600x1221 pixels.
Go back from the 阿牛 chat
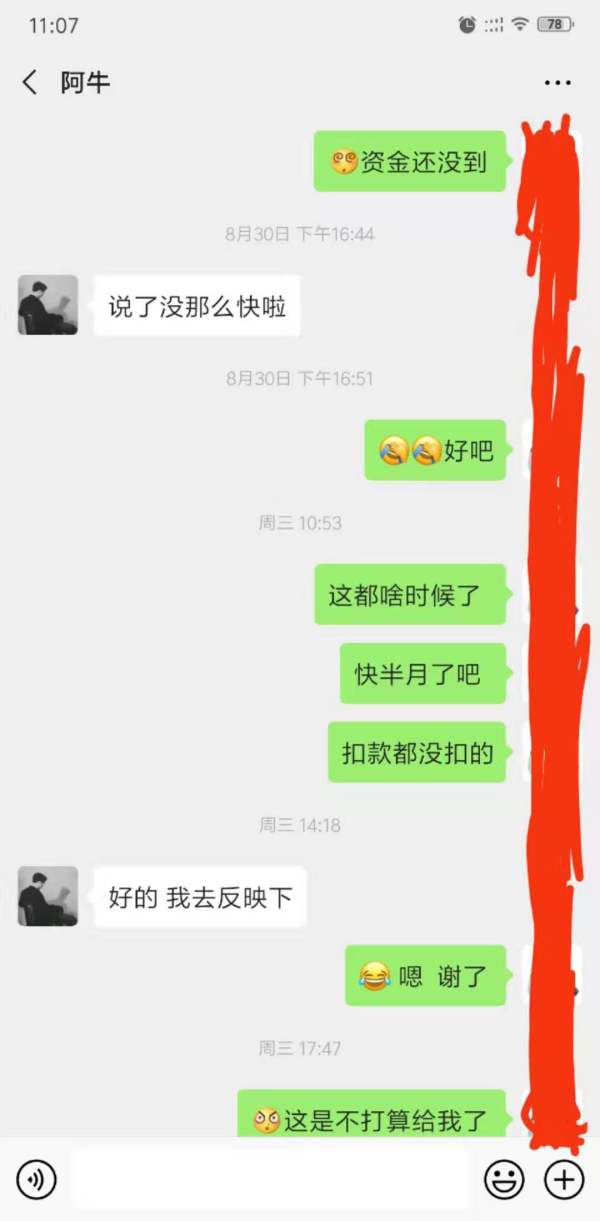click(x=30, y=83)
